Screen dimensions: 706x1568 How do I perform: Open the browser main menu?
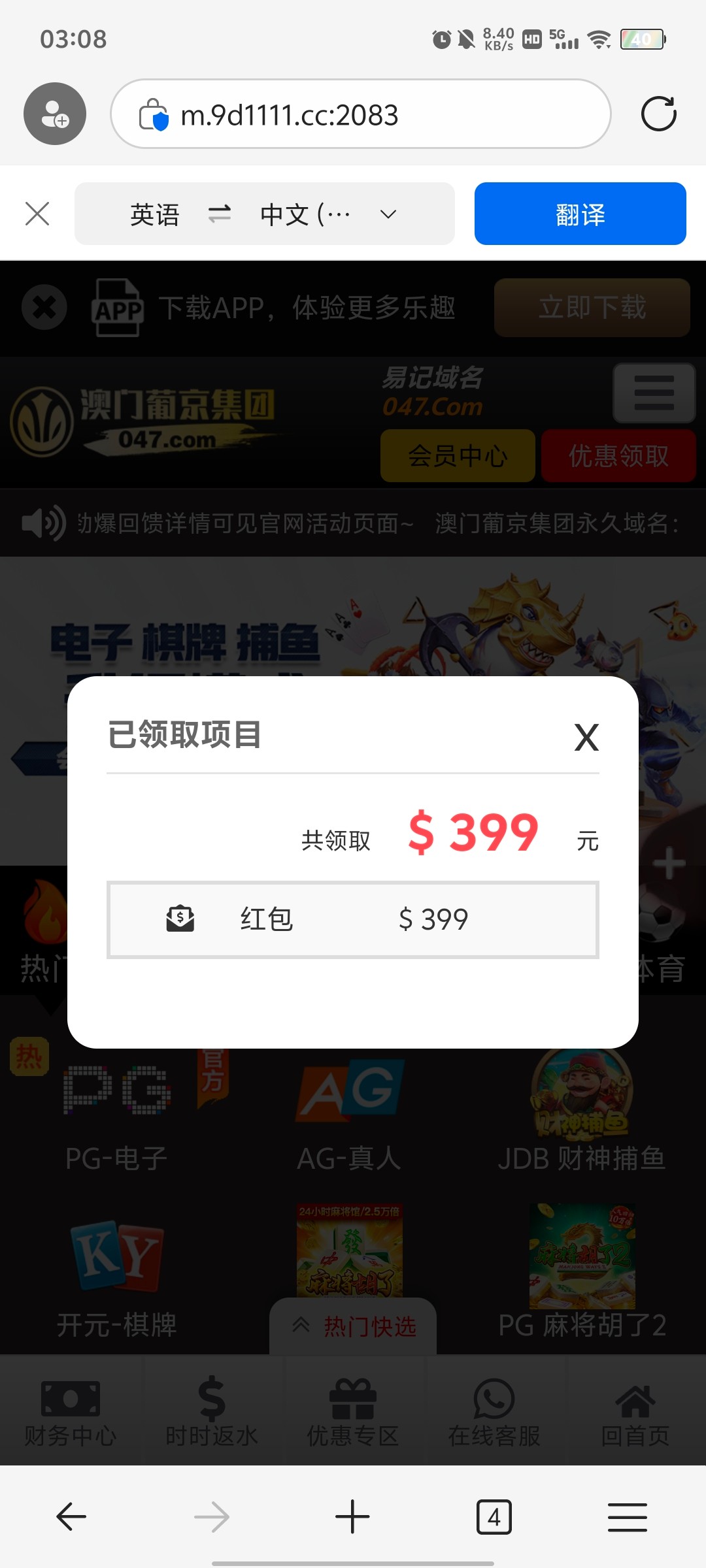[627, 1516]
